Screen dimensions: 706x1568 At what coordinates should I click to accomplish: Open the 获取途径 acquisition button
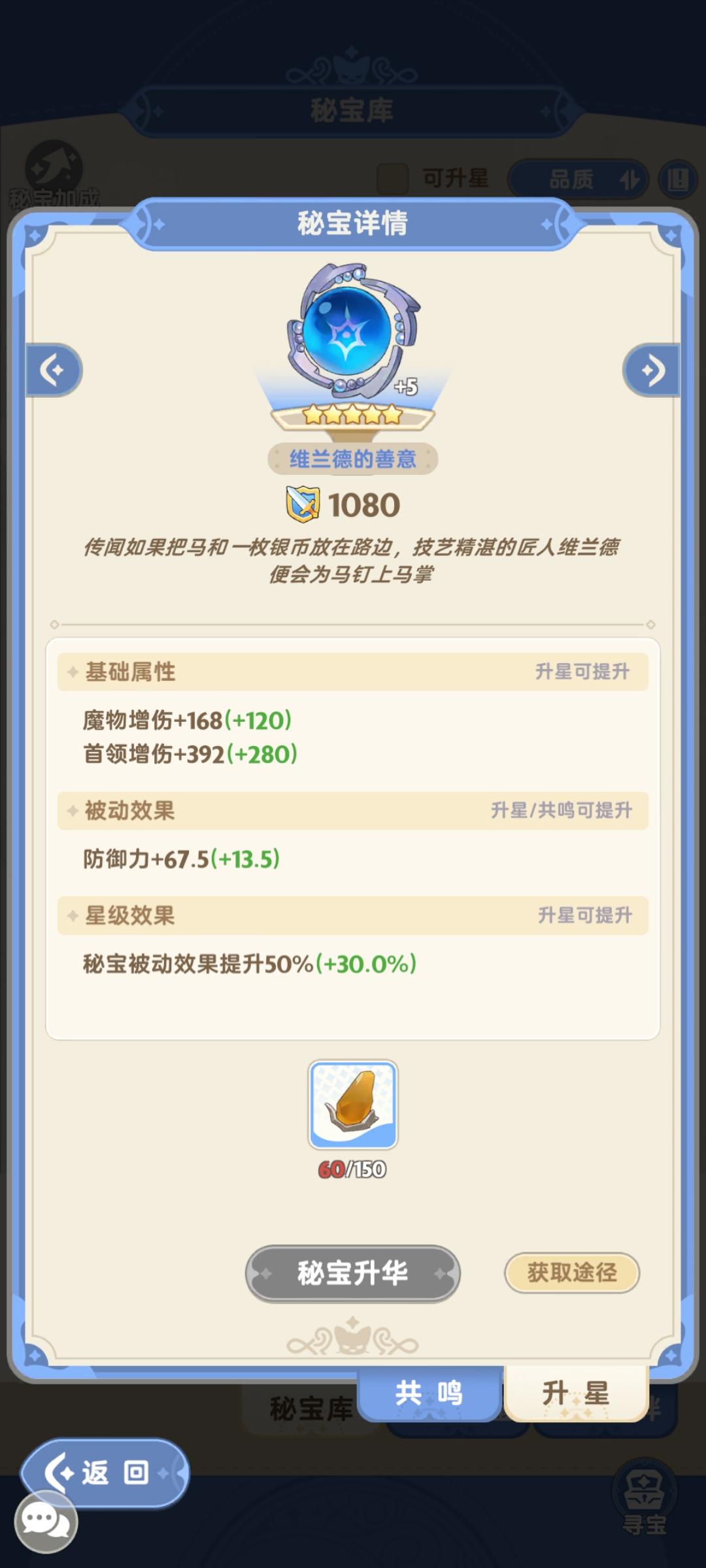tap(571, 1273)
